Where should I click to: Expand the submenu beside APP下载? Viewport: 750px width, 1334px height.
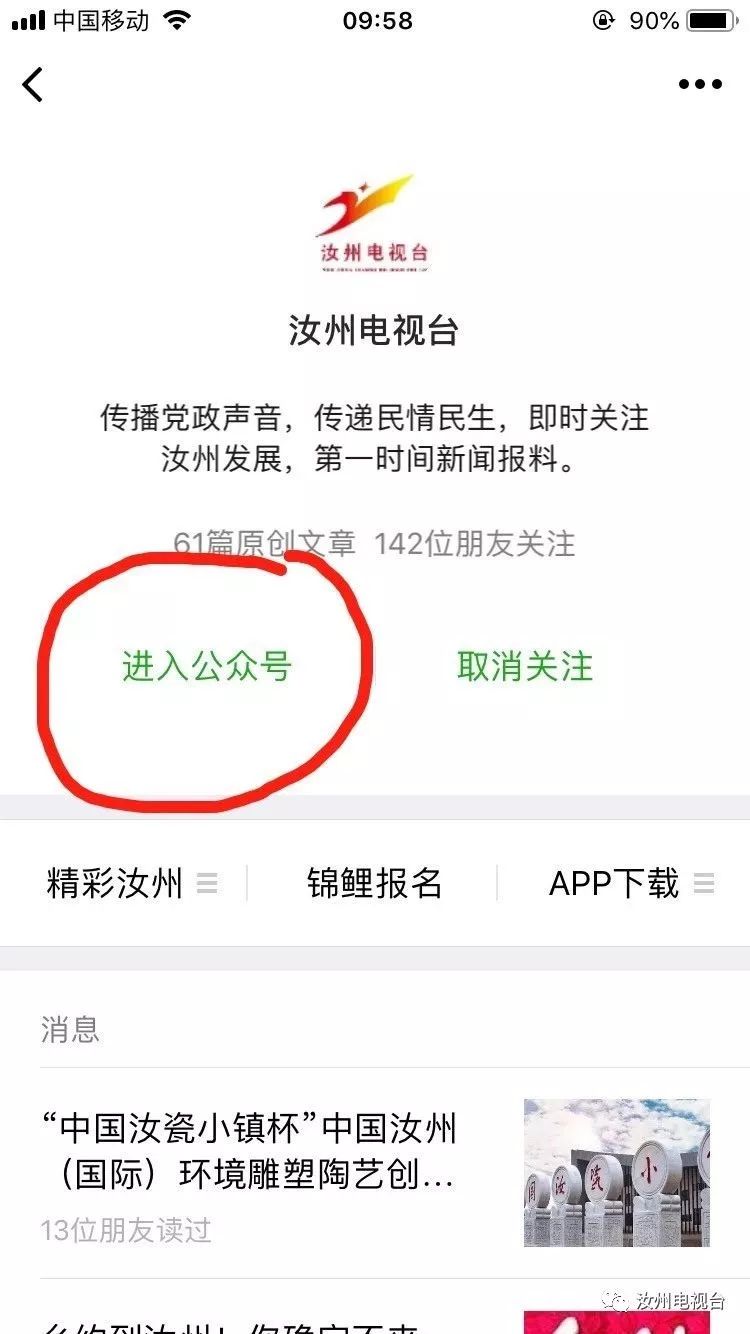703,884
